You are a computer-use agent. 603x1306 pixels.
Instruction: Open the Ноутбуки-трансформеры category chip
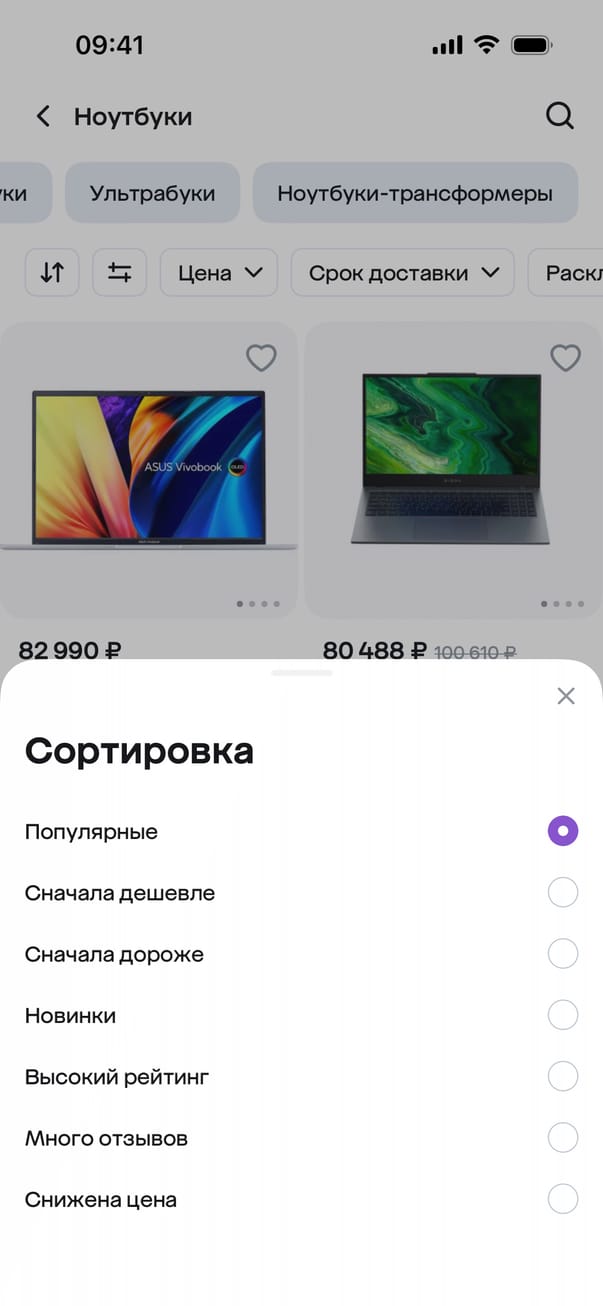[415, 193]
